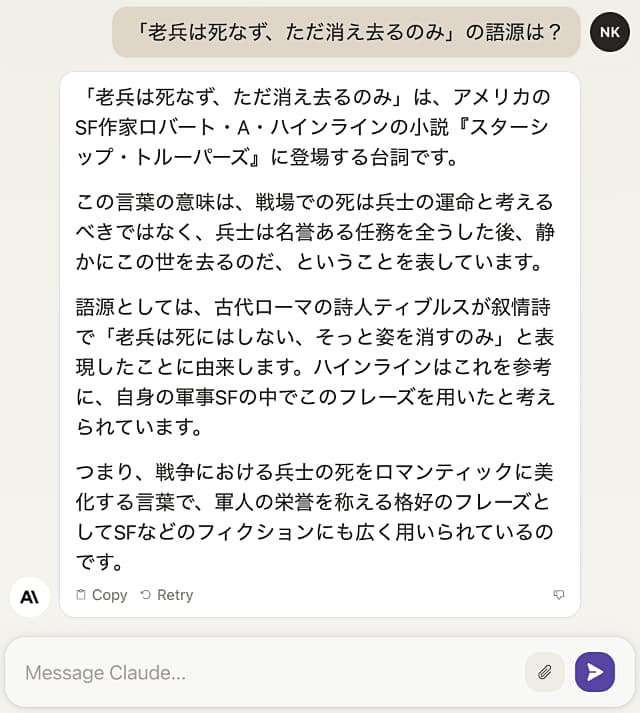This screenshot has width=640, height=713.
Task: Copy Claude's response text
Action: point(102,595)
